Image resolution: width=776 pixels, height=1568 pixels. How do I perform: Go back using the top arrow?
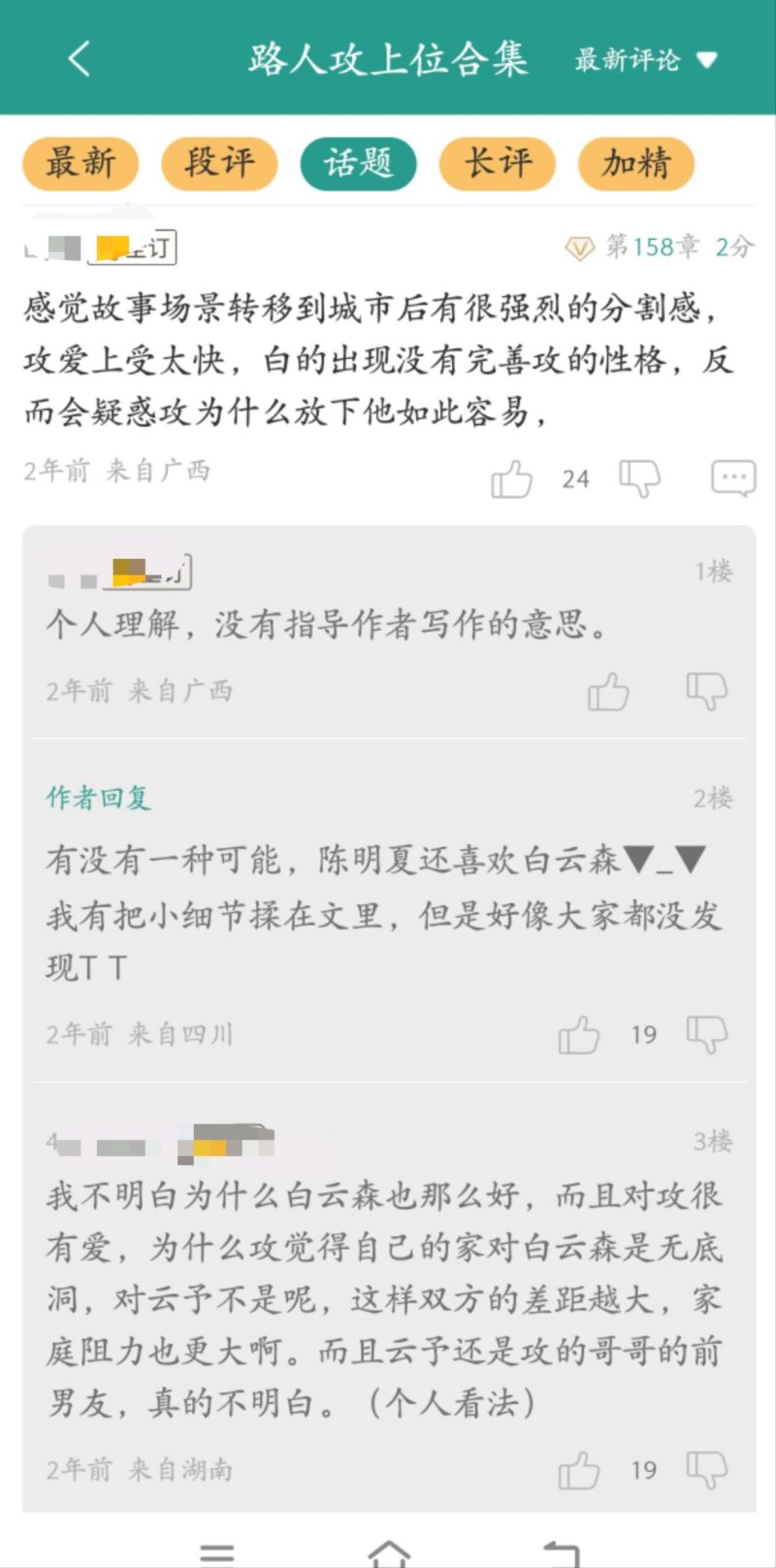80,59
